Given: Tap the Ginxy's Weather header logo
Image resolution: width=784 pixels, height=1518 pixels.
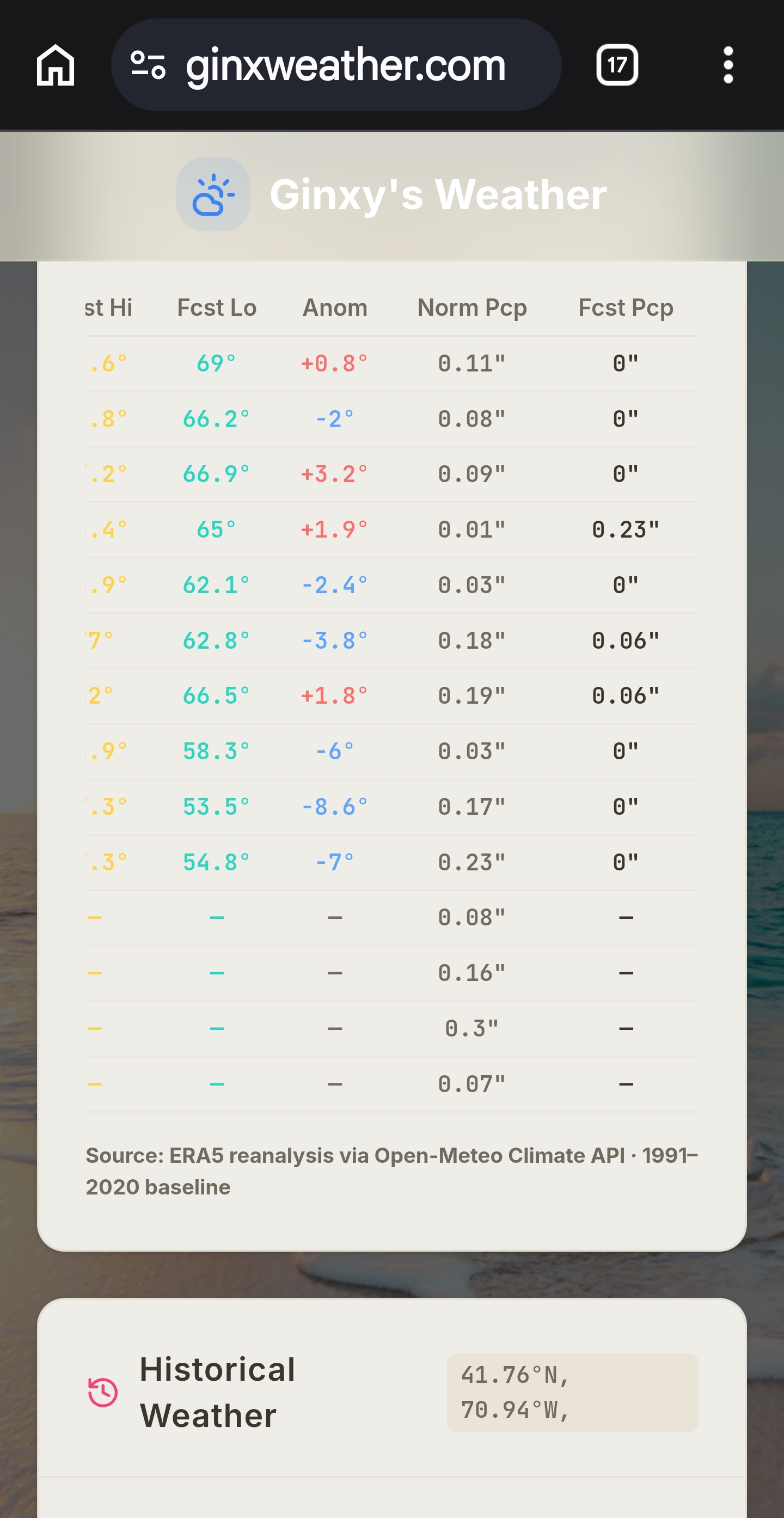Looking at the screenshot, I should (x=213, y=194).
